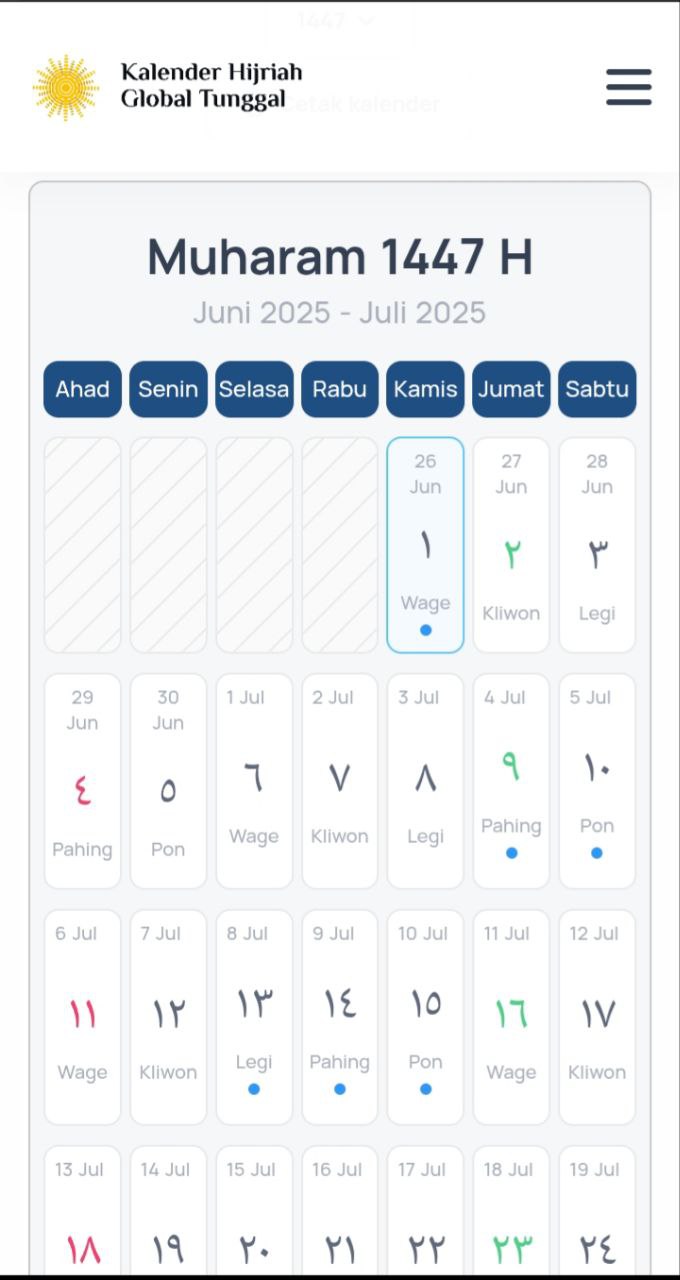This screenshot has height=1280, width=680.
Task: Tap the Kalender Hijriah Global Tunggal logo
Action: 167,87
